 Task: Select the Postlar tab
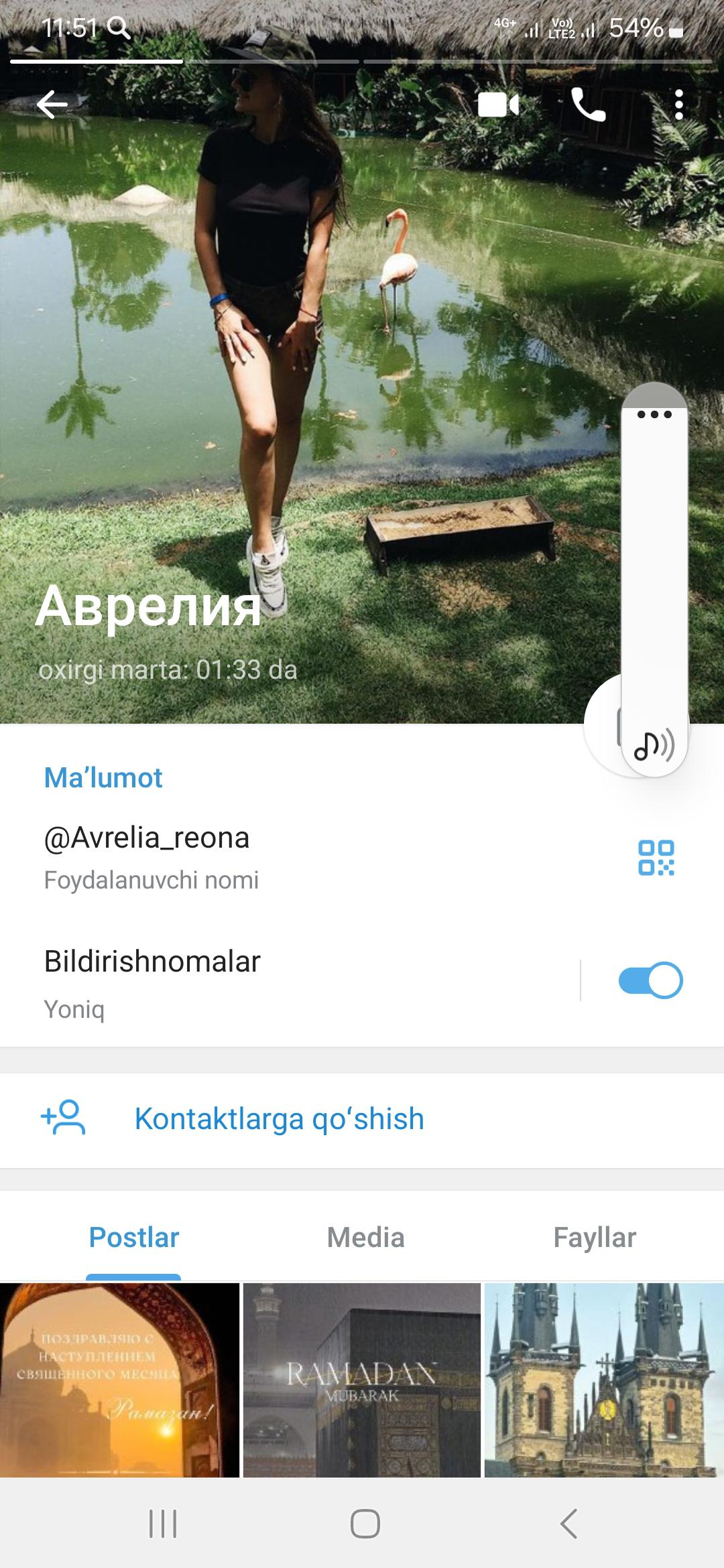(x=134, y=1238)
